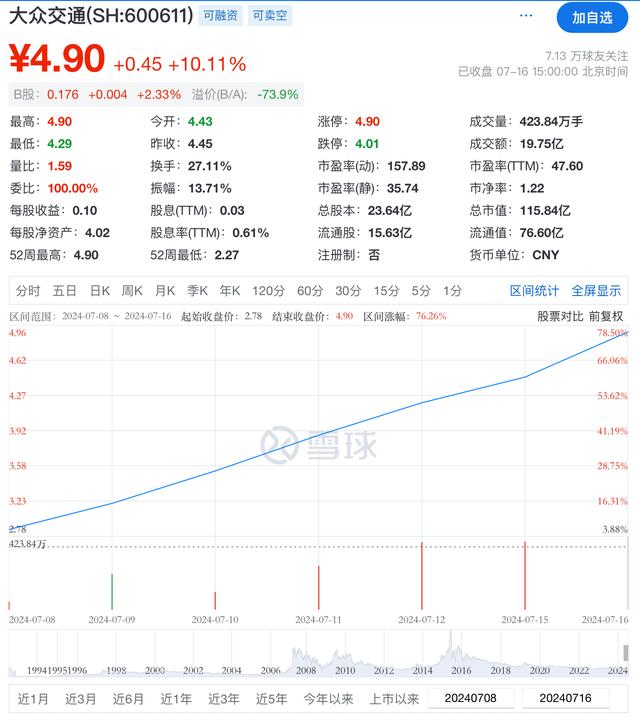
Task: Open the chart in 全屏显示
Action: [x=596, y=291]
